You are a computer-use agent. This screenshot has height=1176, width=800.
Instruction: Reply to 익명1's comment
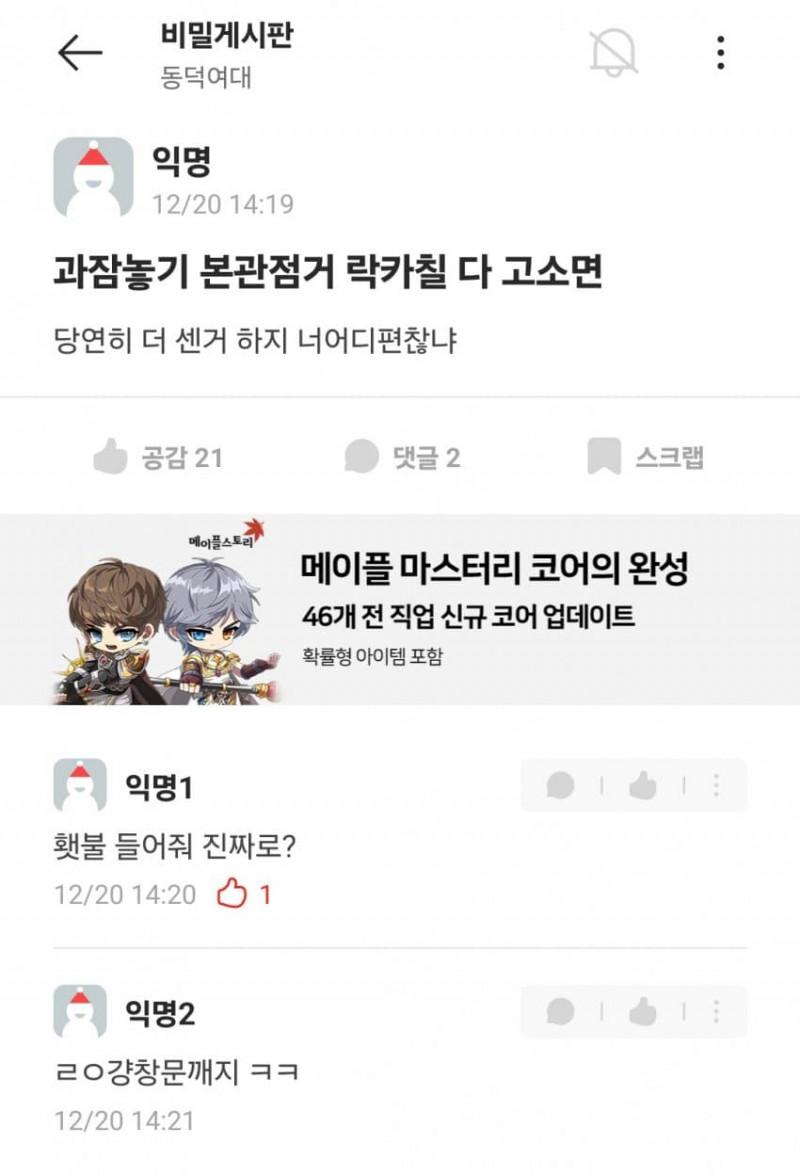point(561,786)
